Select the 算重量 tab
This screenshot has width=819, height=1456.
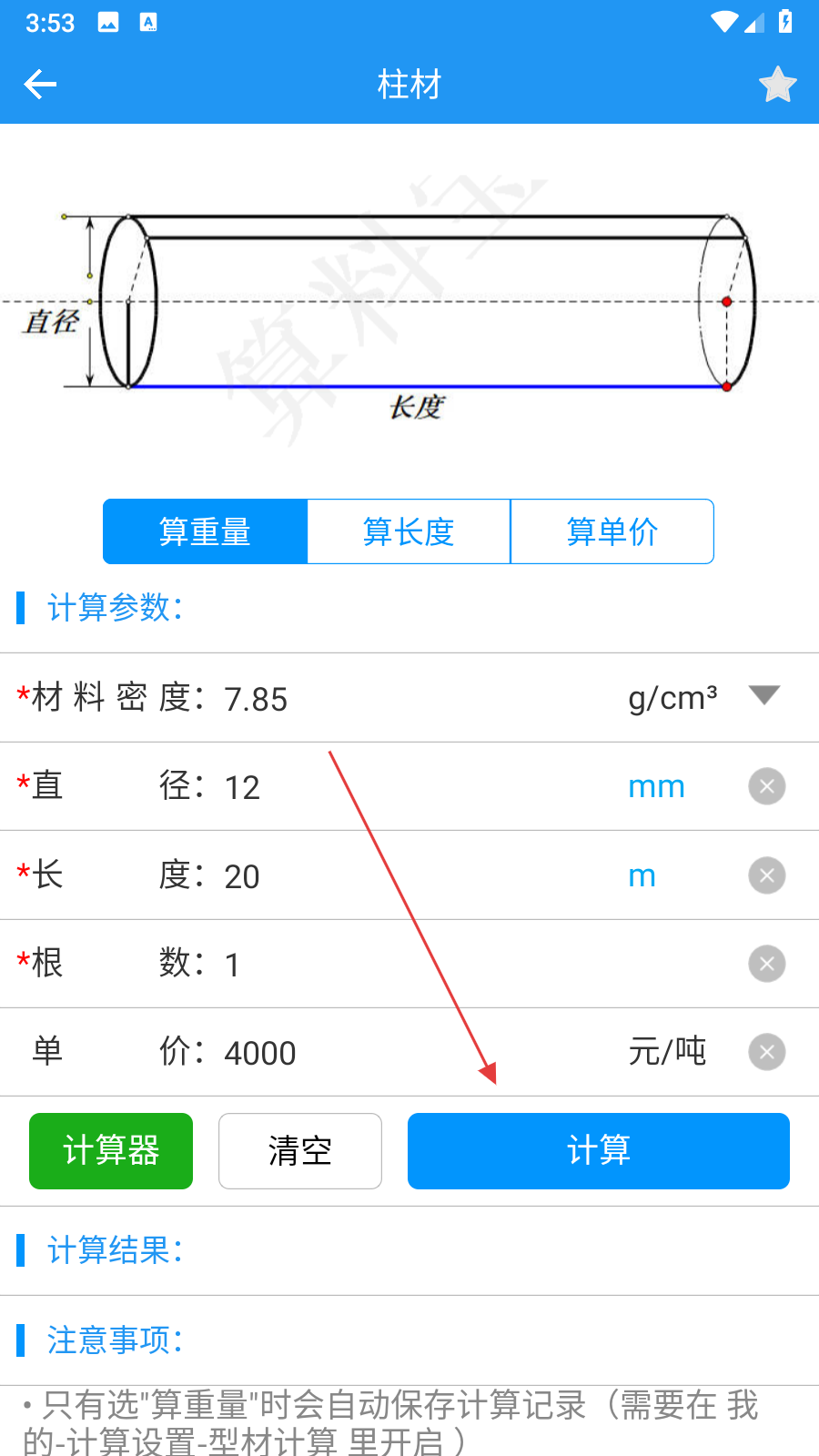(x=205, y=531)
